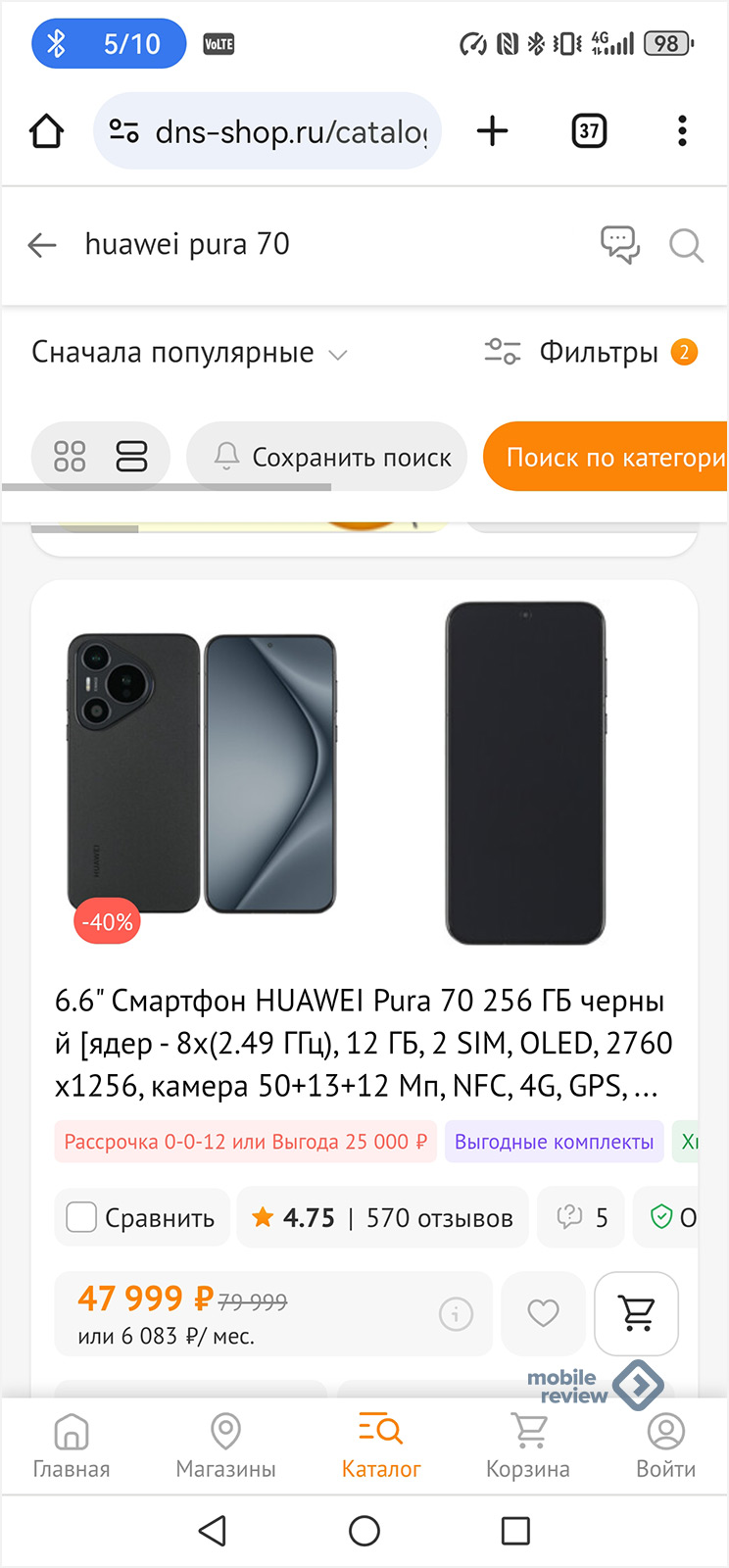This screenshot has height=1568, width=729.
Task: Open the 570 отзывов rating chip
Action: (382, 1217)
